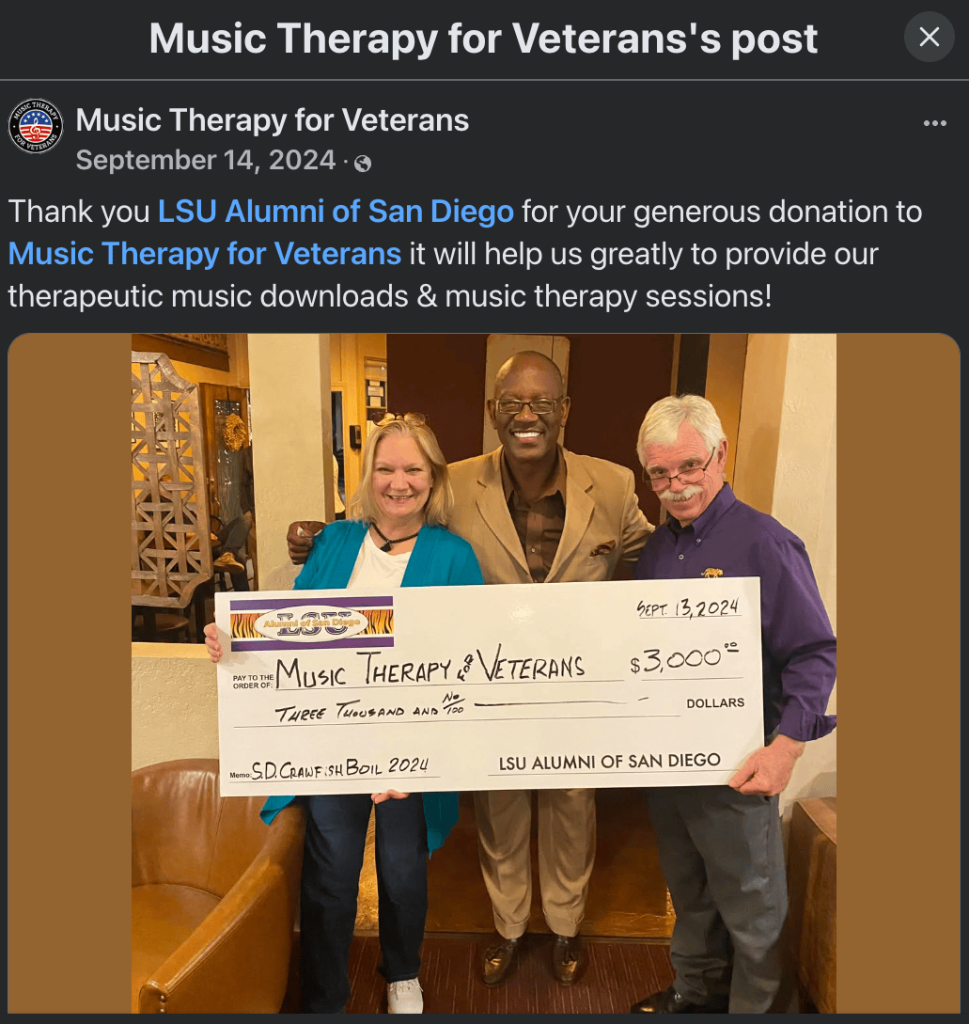Open Music Therapy for Veterans profile picture
Viewport: 969px width, 1024px height.
coord(36,126)
